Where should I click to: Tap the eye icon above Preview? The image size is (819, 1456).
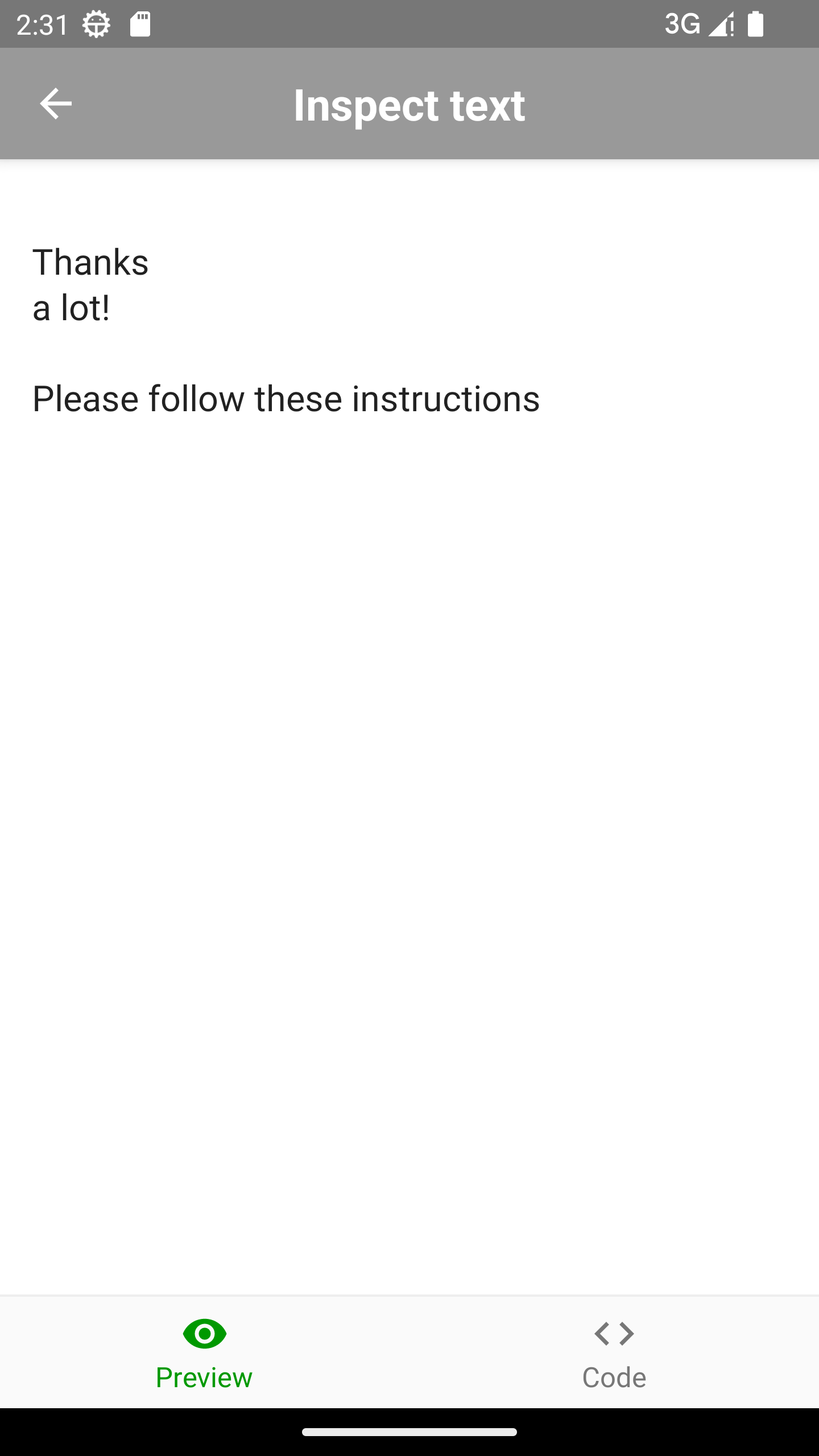pyautogui.click(x=205, y=1333)
